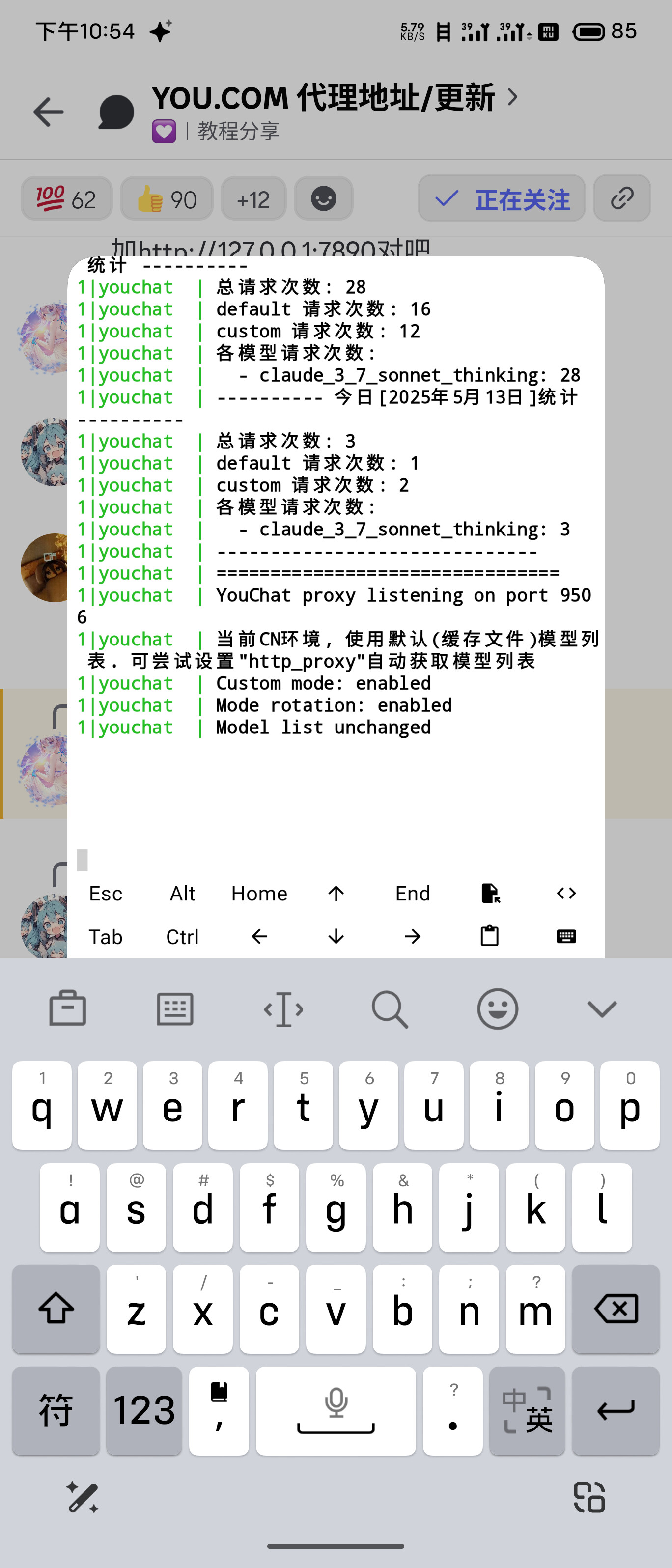The height and width of the screenshot is (1568, 672).
Task: Collapse the keyboard with the down chevron
Action: 601,1008
